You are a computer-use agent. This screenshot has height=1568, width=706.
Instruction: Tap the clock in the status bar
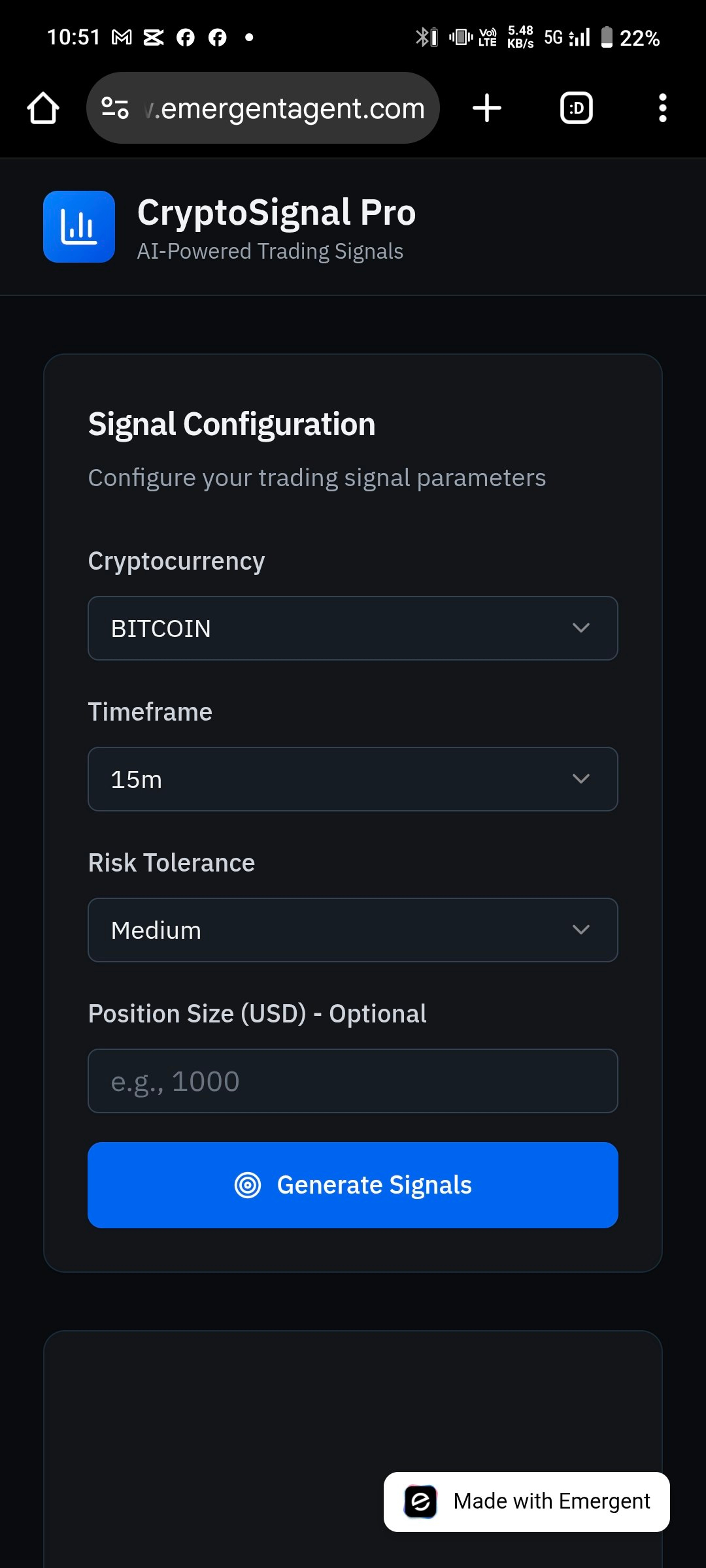[75, 37]
